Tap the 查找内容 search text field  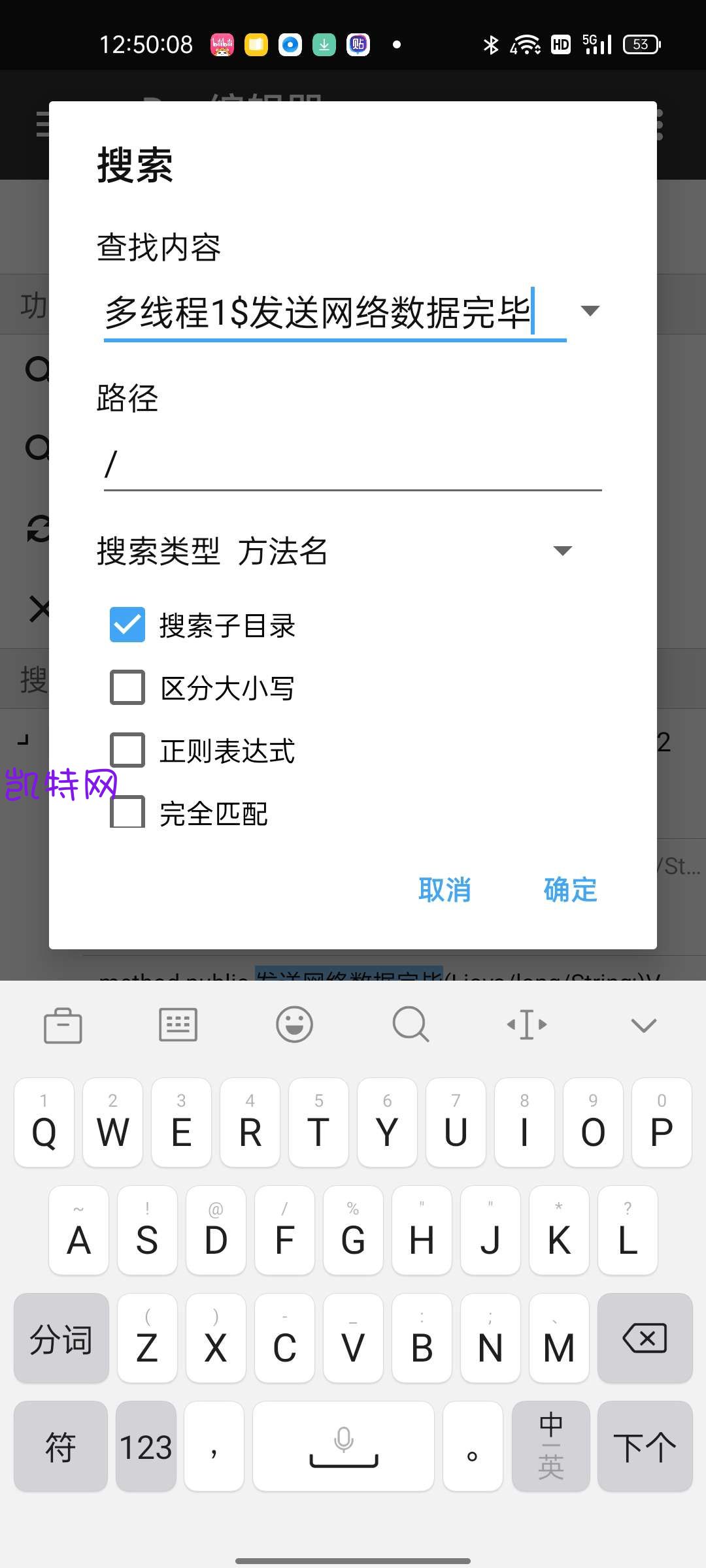tap(333, 312)
